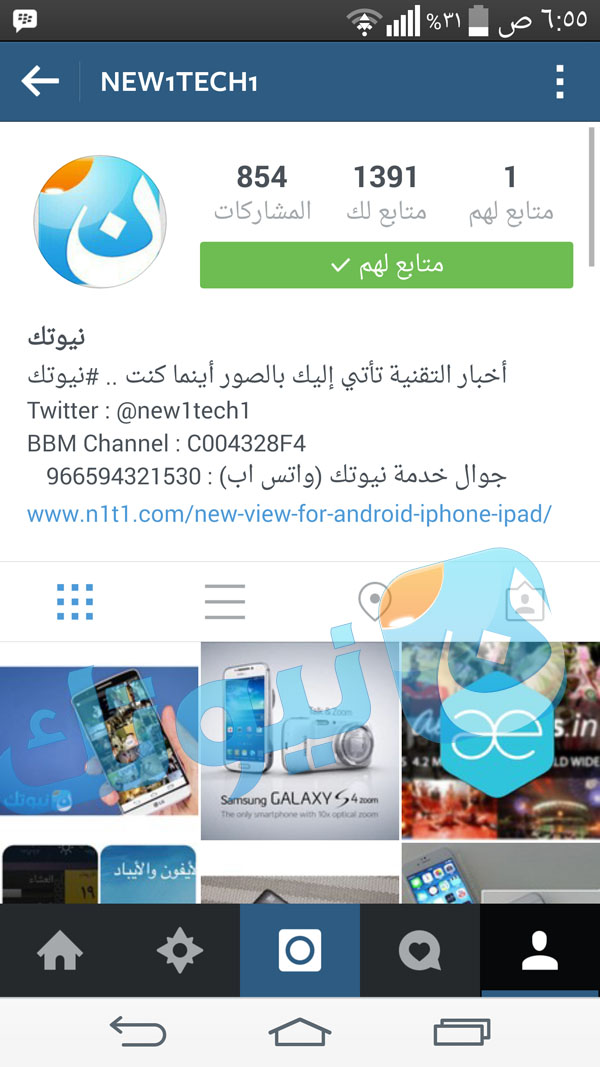
Task: Switch to grid view of posts
Action: [x=75, y=602]
